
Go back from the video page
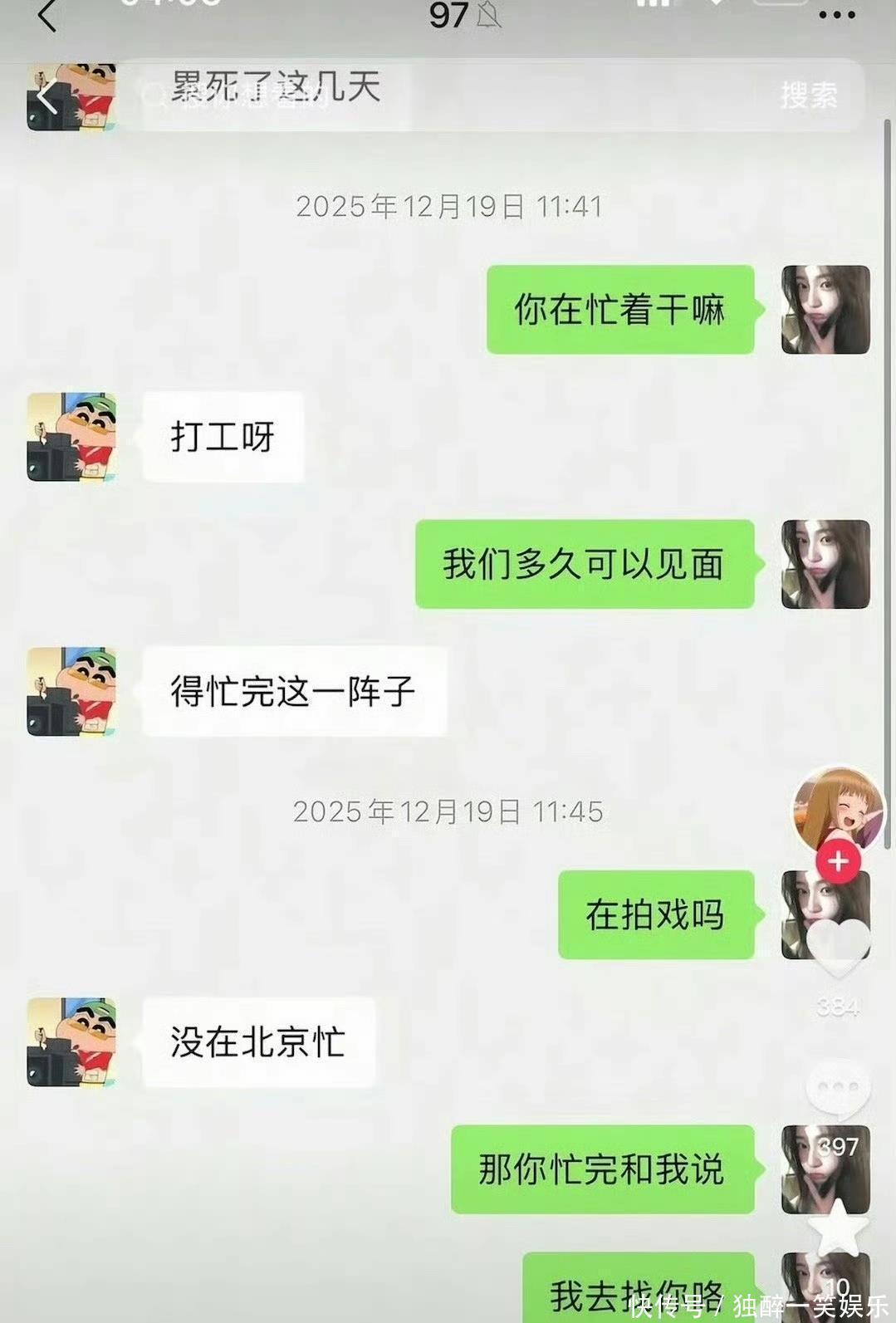pos(47,97)
